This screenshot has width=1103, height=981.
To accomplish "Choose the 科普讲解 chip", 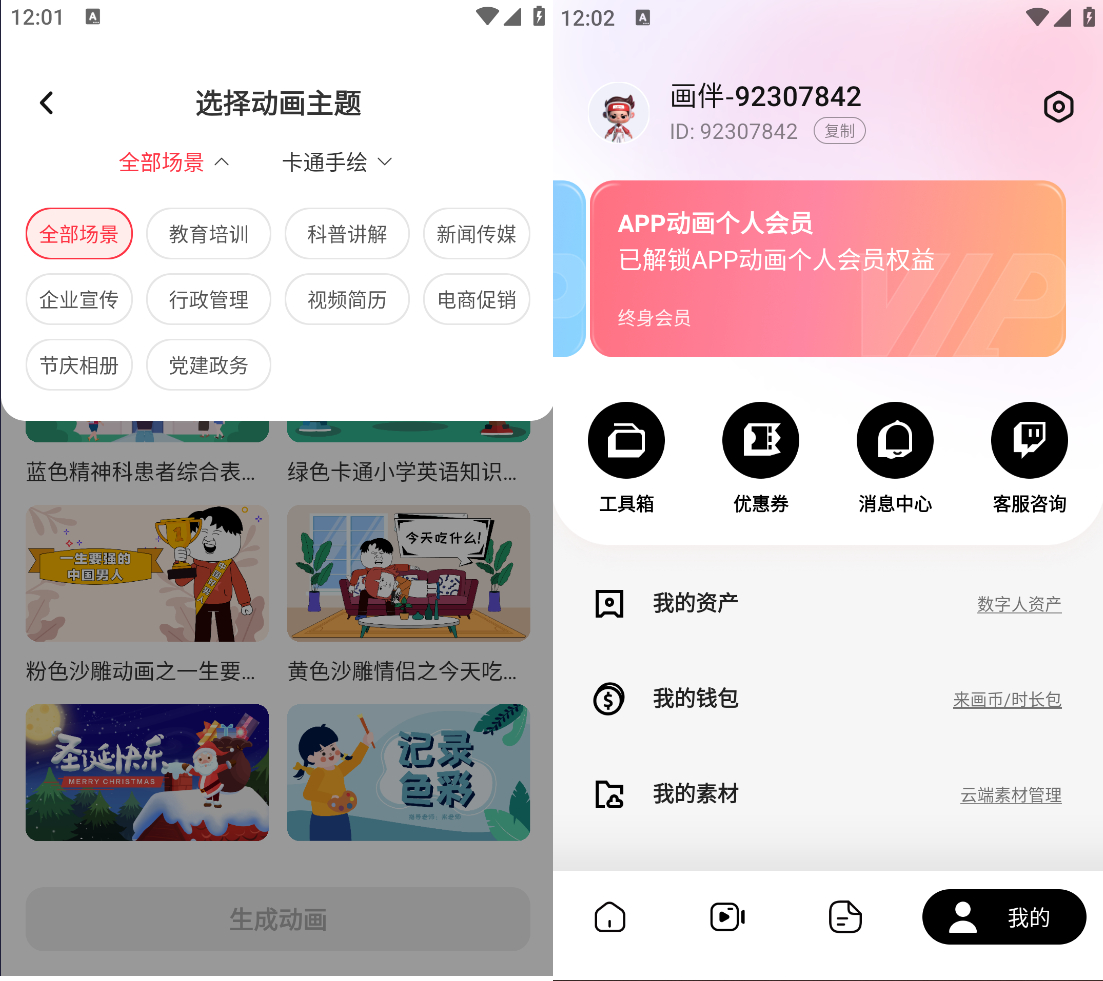I will [x=347, y=235].
